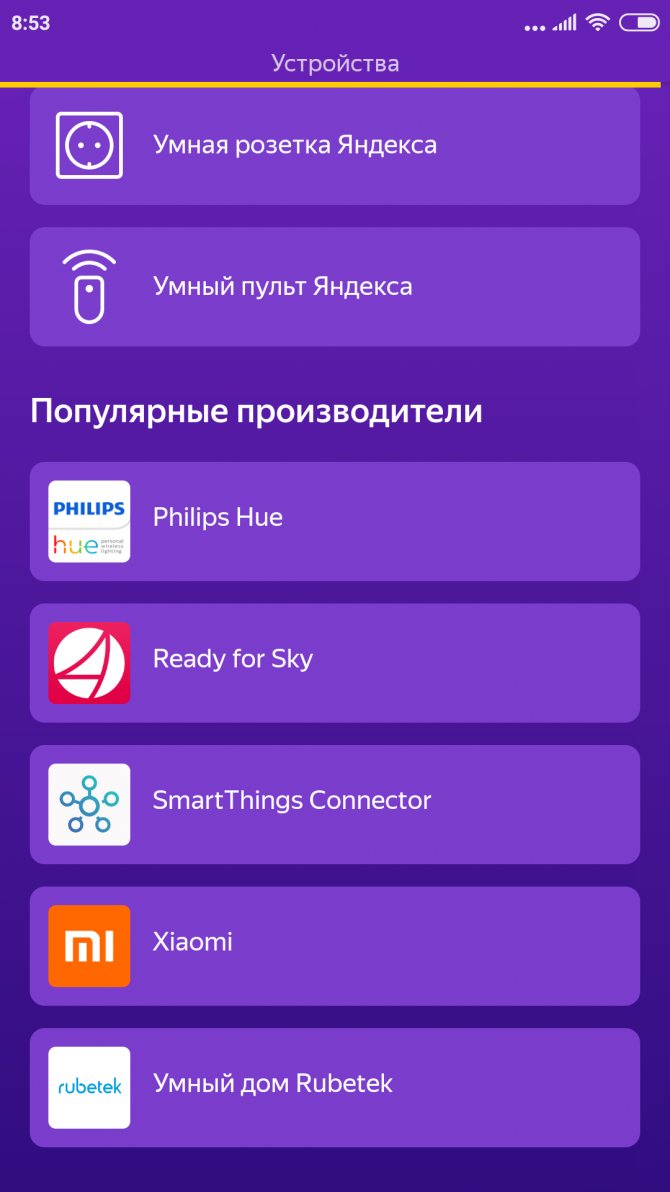
Task: Open Ready for Sky
Action: 334,662
